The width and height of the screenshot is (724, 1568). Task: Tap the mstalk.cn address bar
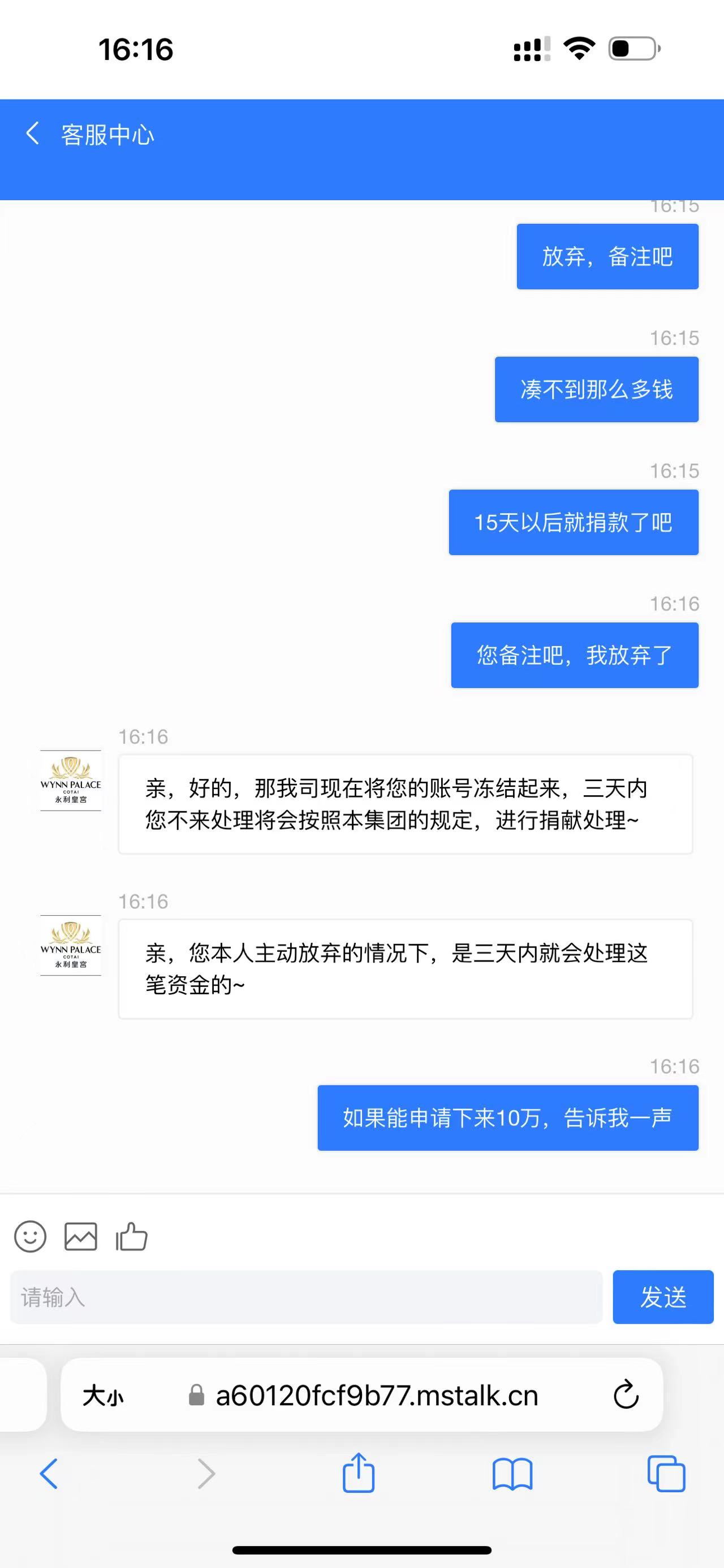376,1396
